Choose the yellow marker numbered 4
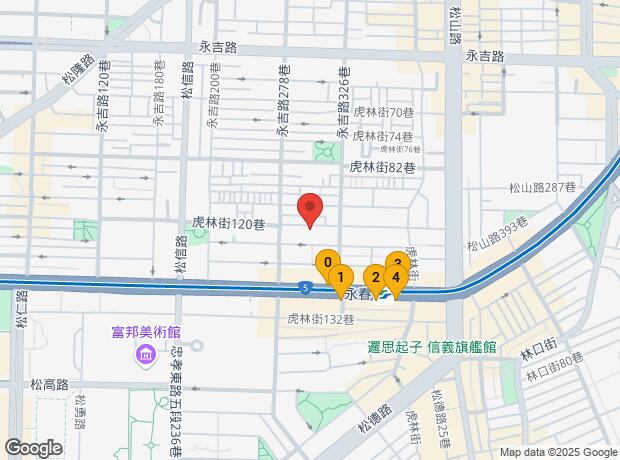This screenshot has height=460, width=620. pos(396,278)
